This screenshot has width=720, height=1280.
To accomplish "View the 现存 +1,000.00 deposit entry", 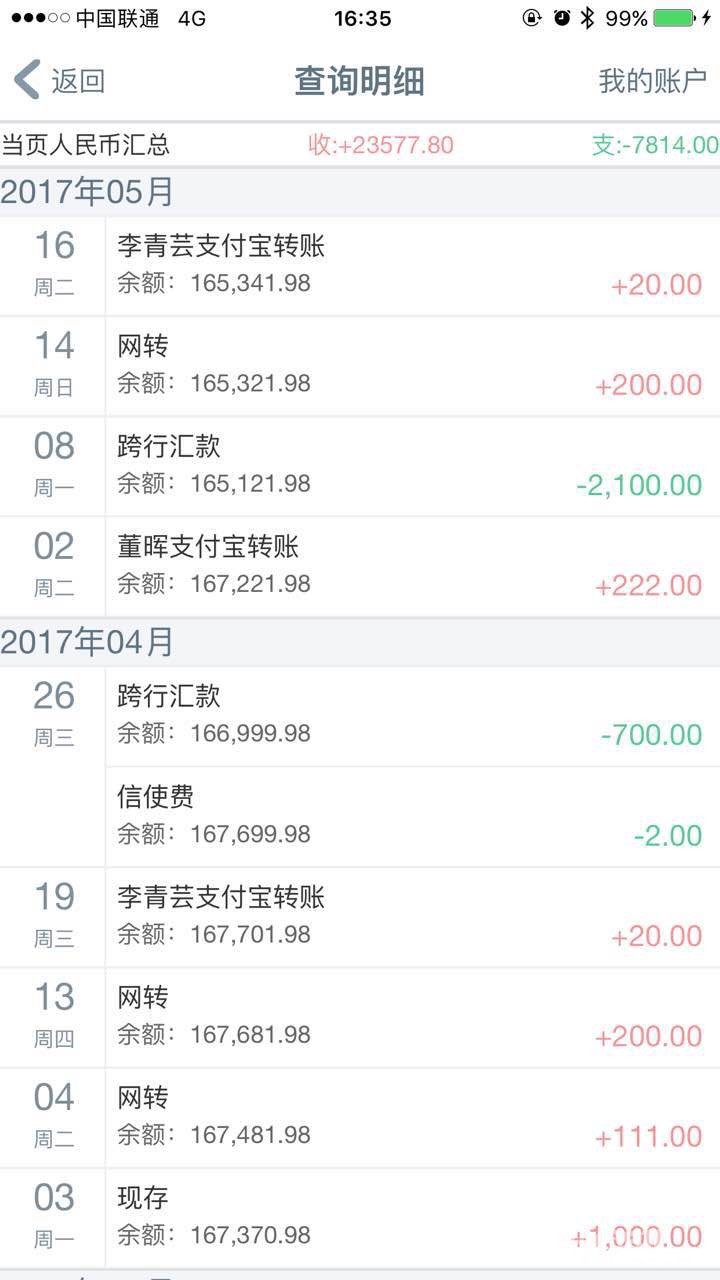I will [x=360, y=1218].
